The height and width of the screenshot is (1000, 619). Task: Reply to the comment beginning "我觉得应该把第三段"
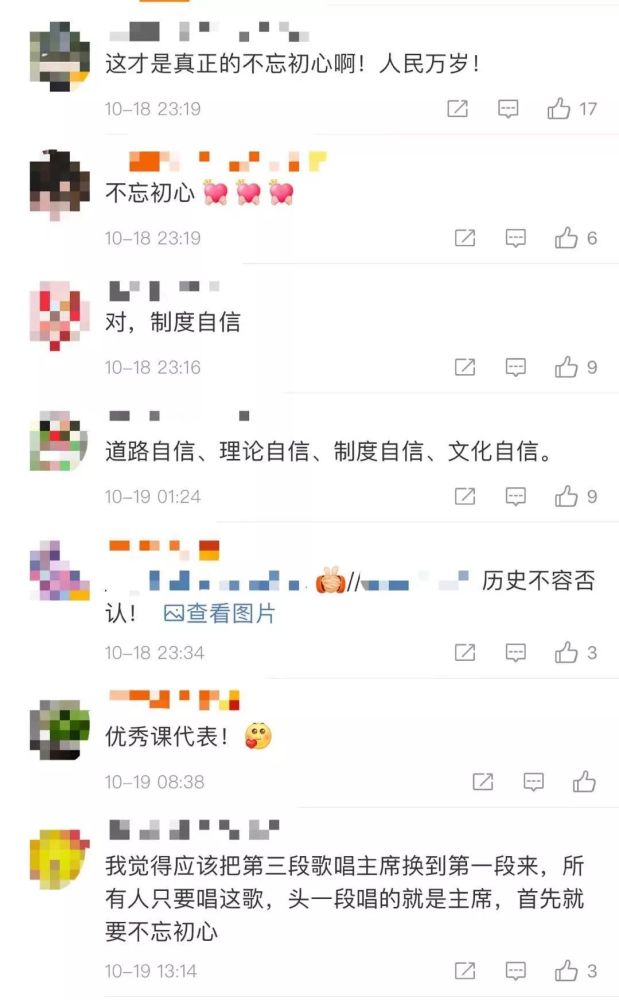[x=516, y=970]
